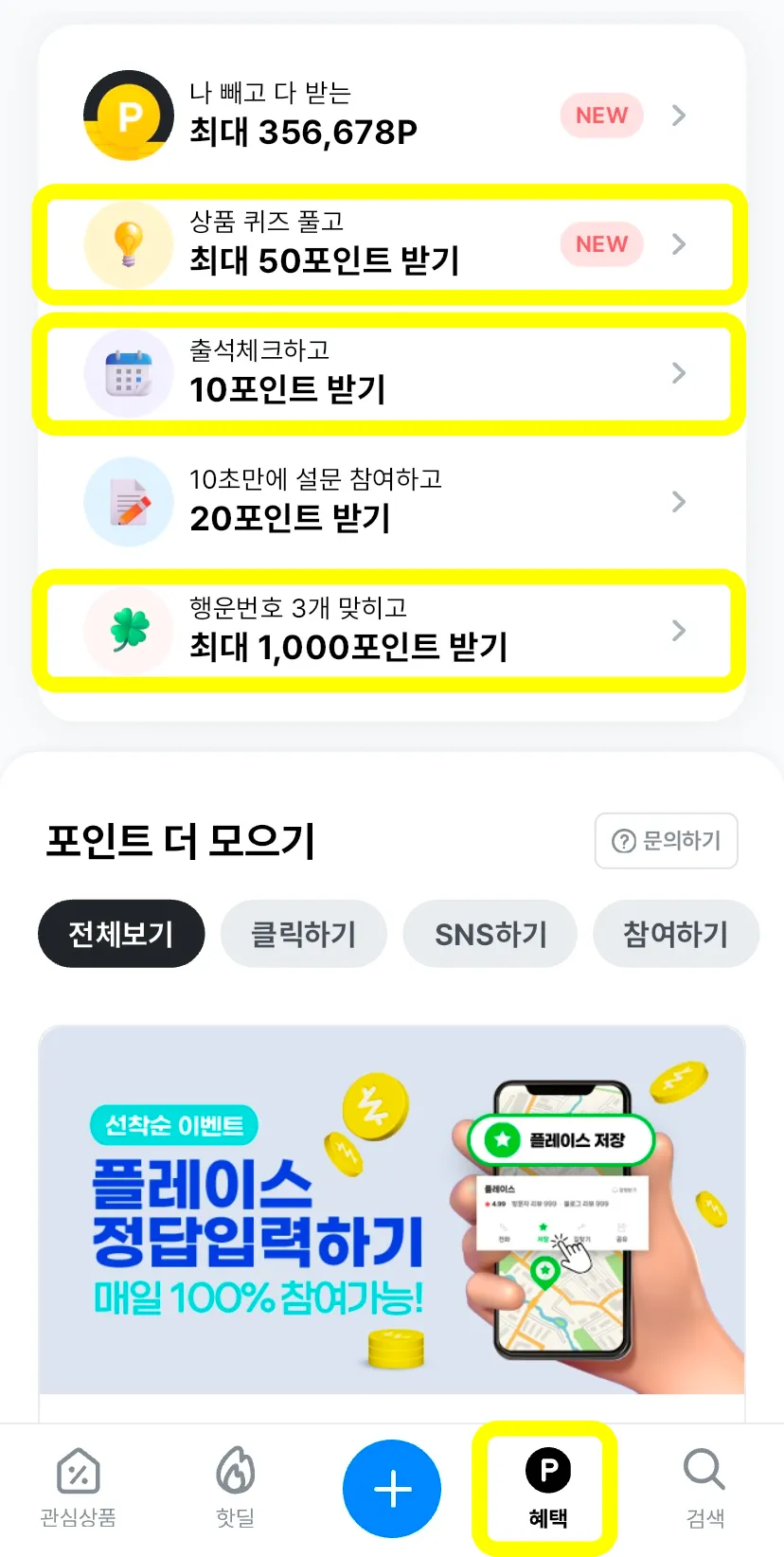
Task: Tap the yellow P point coin icon
Action: click(x=129, y=116)
